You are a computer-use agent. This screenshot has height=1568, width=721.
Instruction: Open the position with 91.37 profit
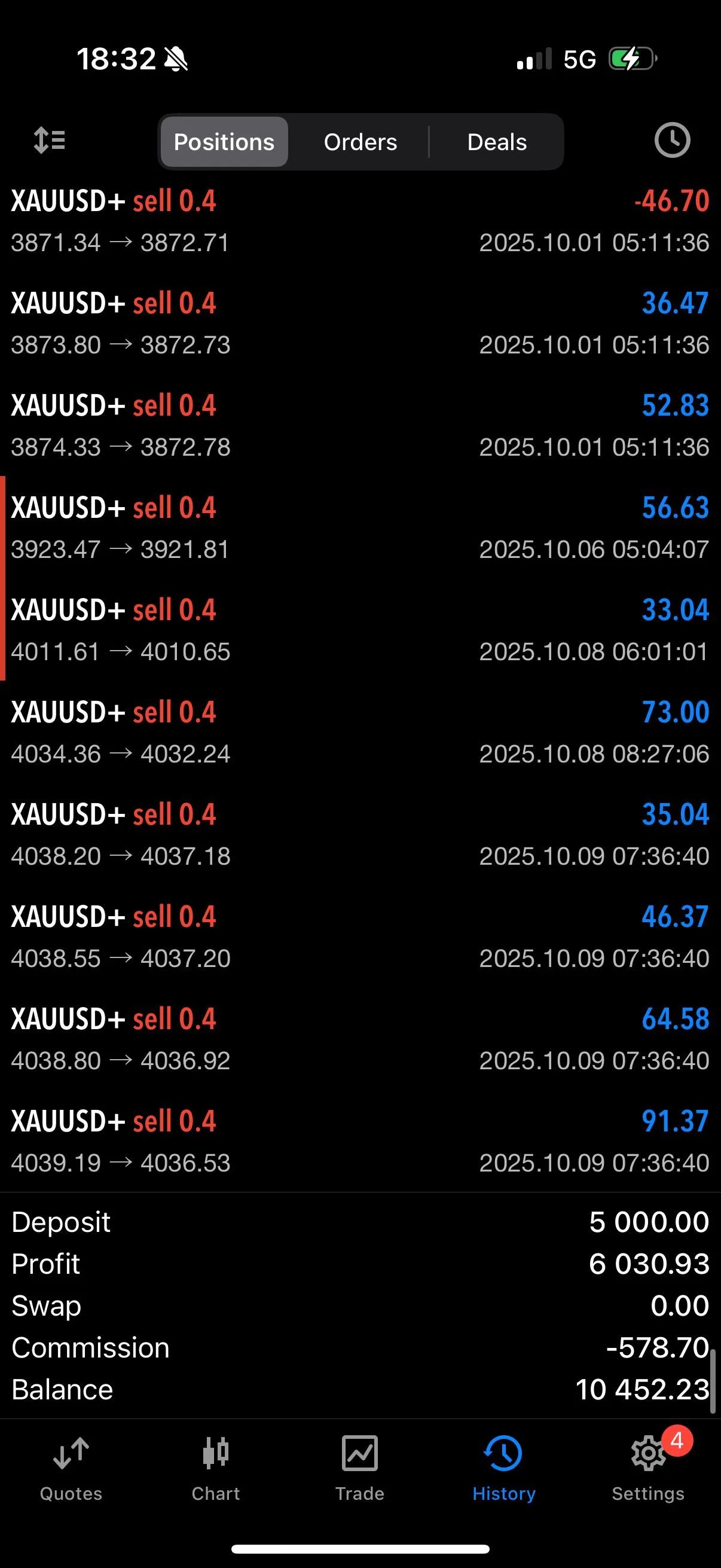[x=360, y=1142]
